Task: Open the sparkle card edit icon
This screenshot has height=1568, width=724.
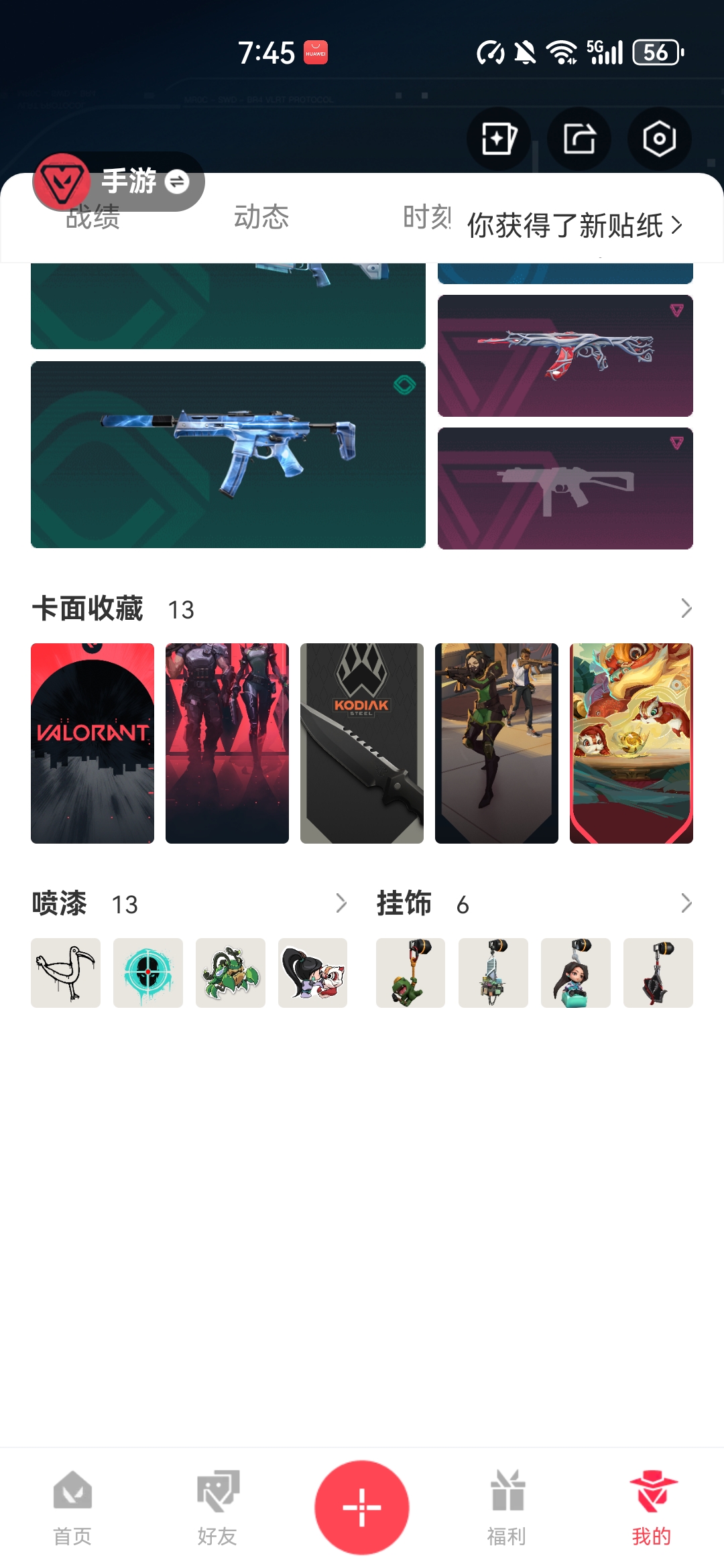Action: 499,139
